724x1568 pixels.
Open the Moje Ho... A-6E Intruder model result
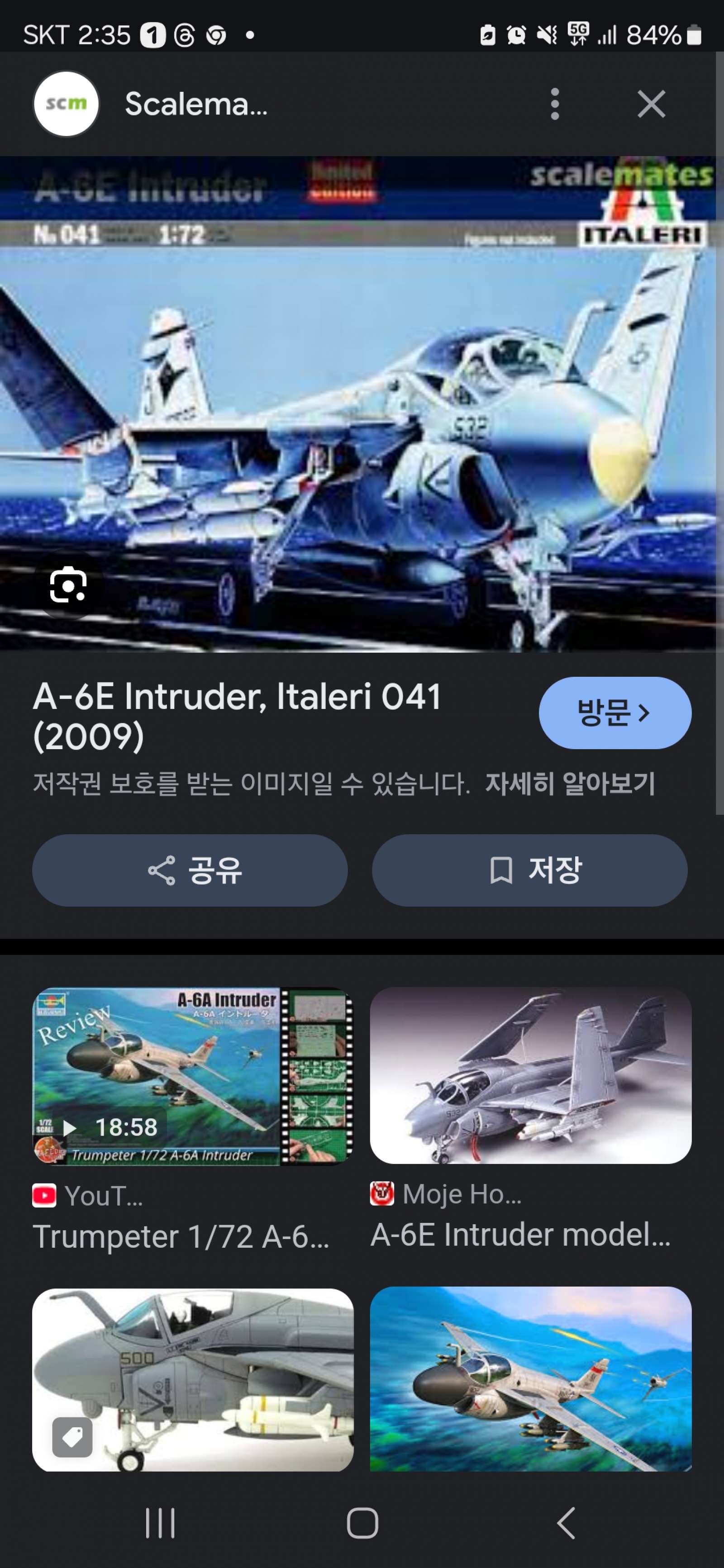[530, 1076]
